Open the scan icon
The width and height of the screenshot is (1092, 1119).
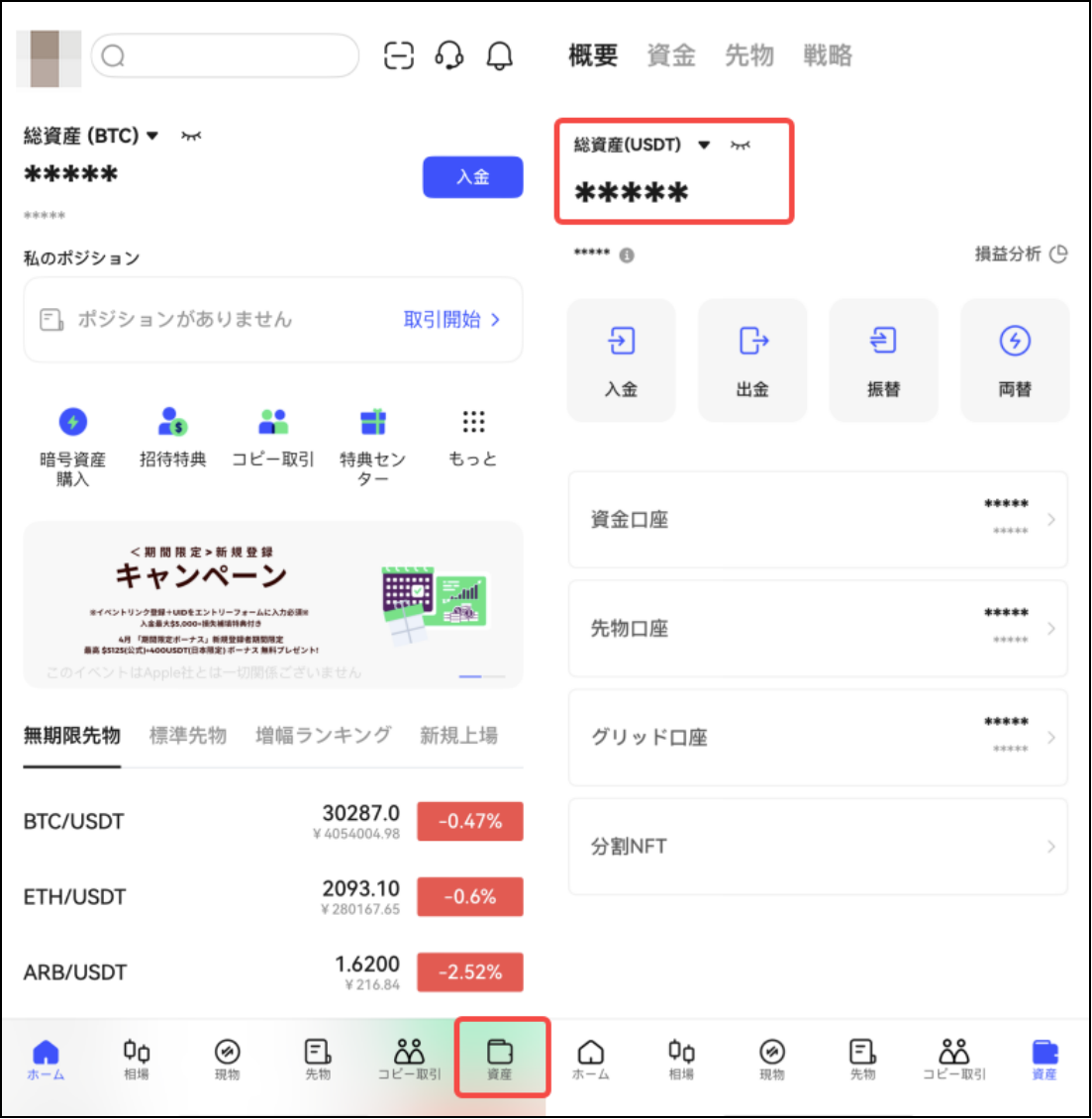coord(398,55)
